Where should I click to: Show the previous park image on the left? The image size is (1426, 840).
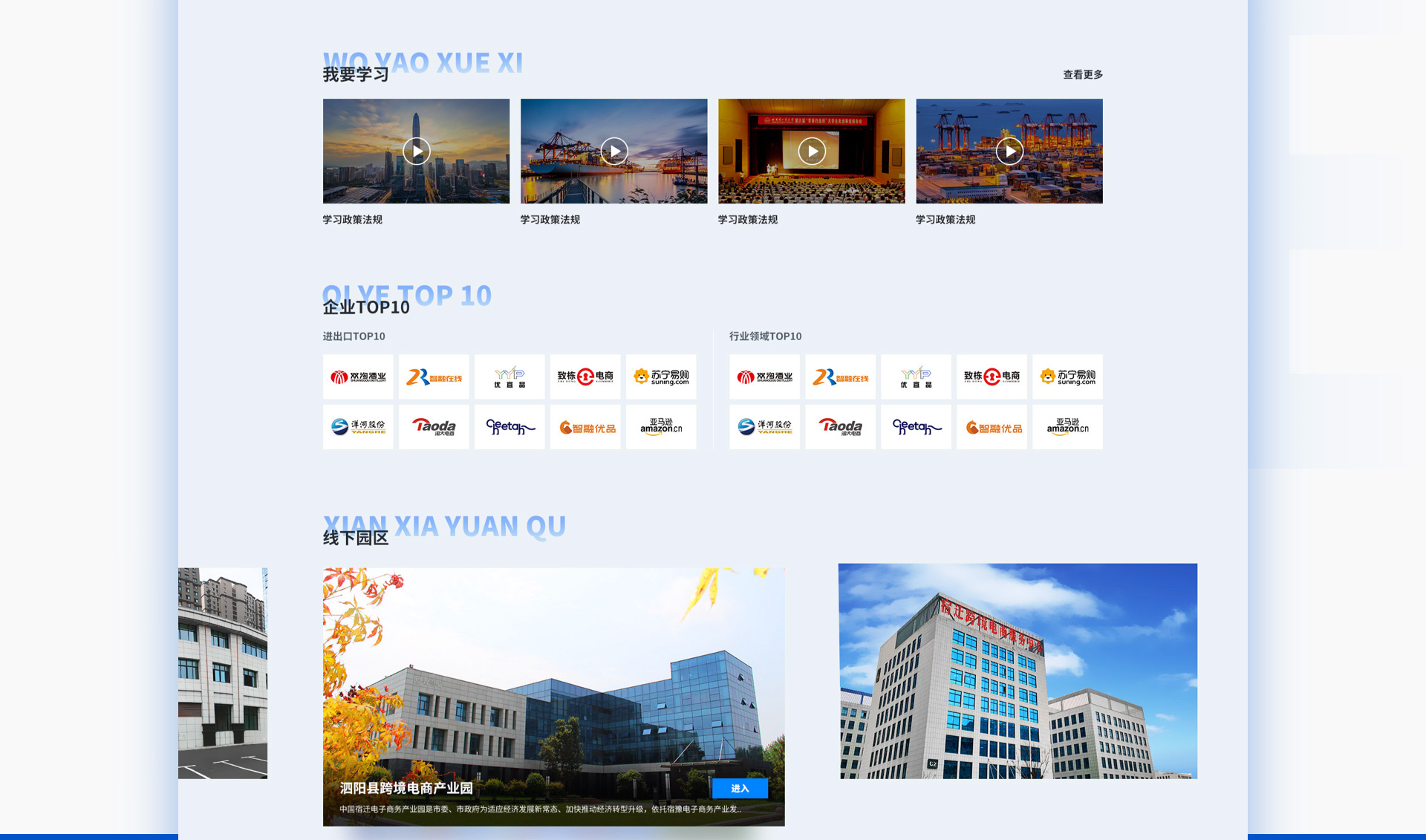(x=223, y=673)
